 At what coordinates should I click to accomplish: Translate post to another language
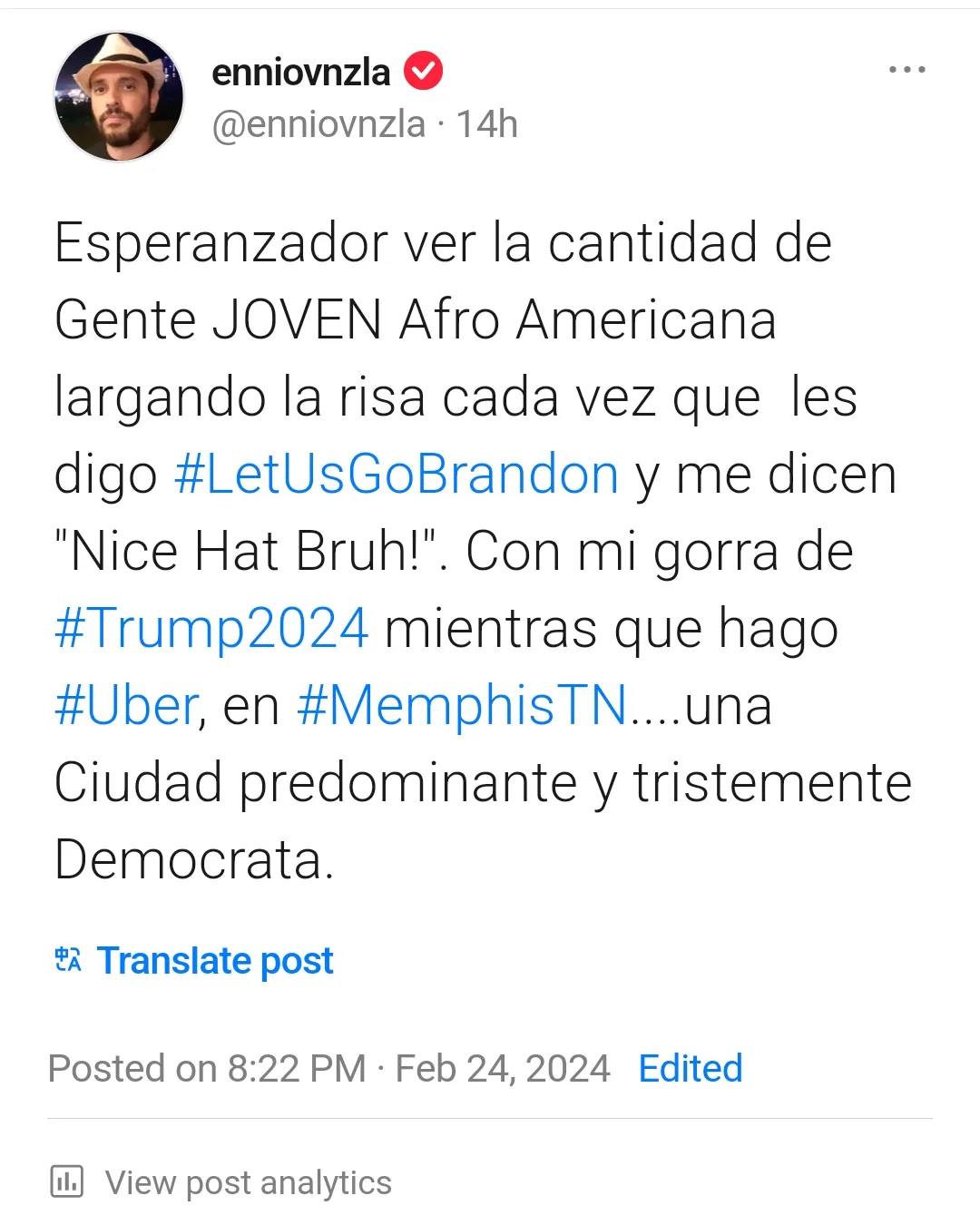pos(214,960)
